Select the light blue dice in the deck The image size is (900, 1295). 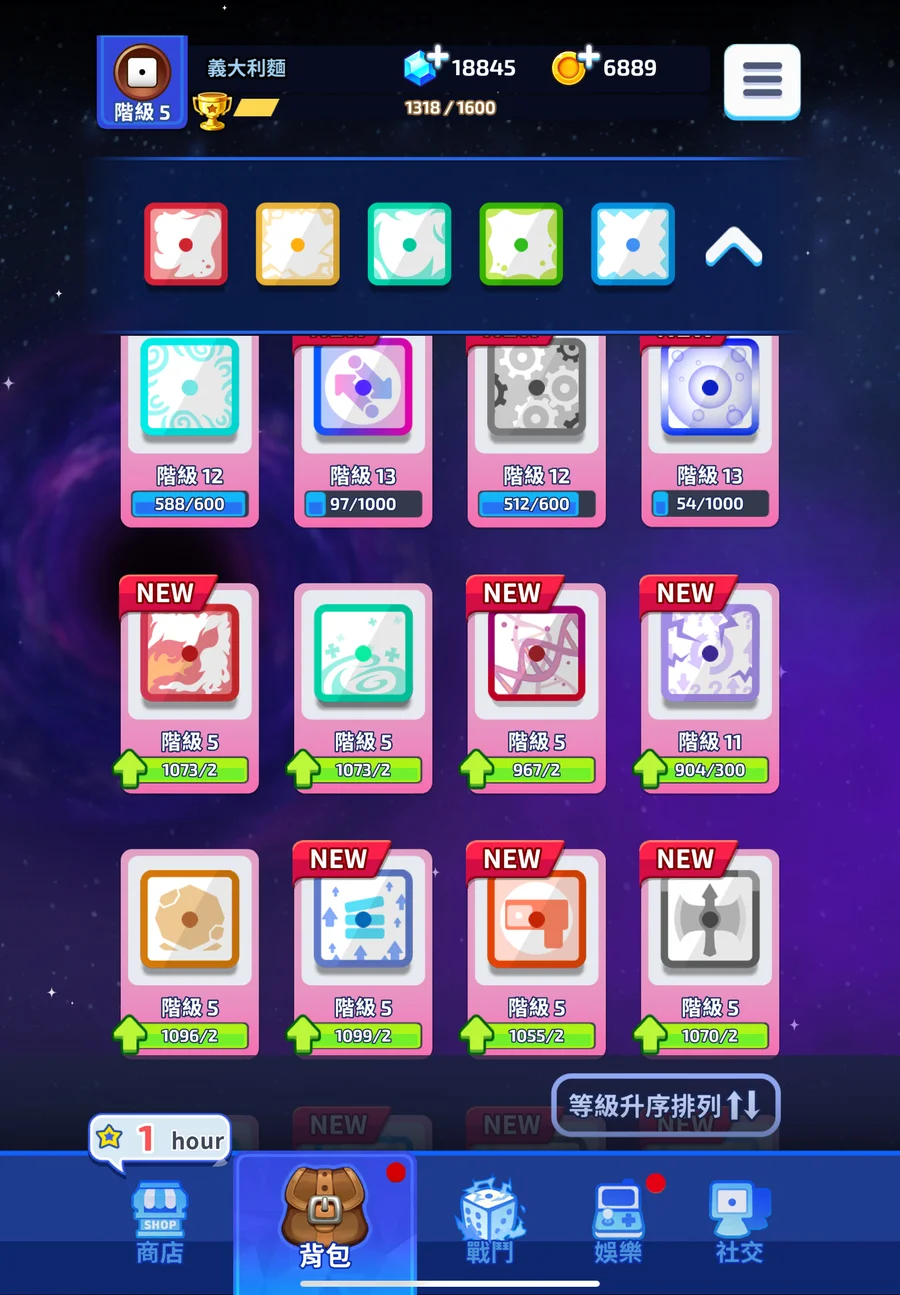click(x=633, y=245)
